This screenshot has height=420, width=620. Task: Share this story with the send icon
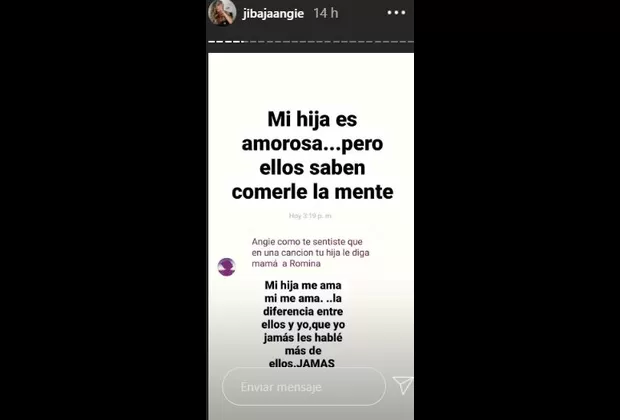[x=402, y=386]
